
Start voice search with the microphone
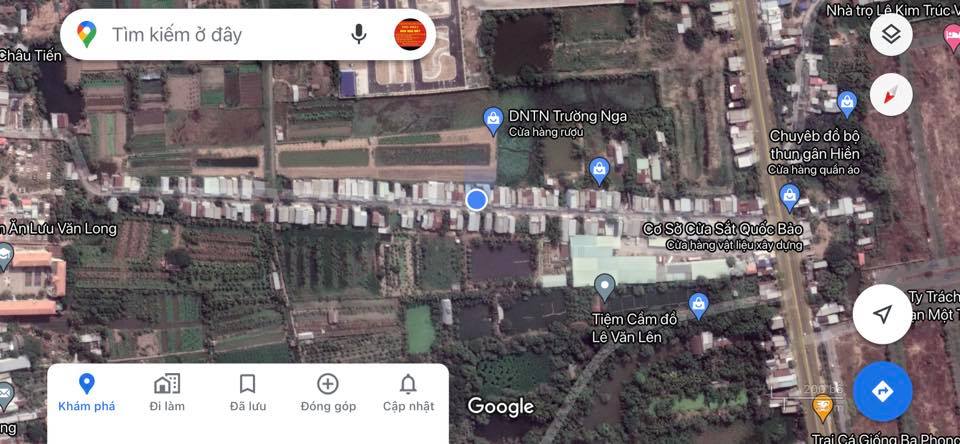(x=359, y=35)
